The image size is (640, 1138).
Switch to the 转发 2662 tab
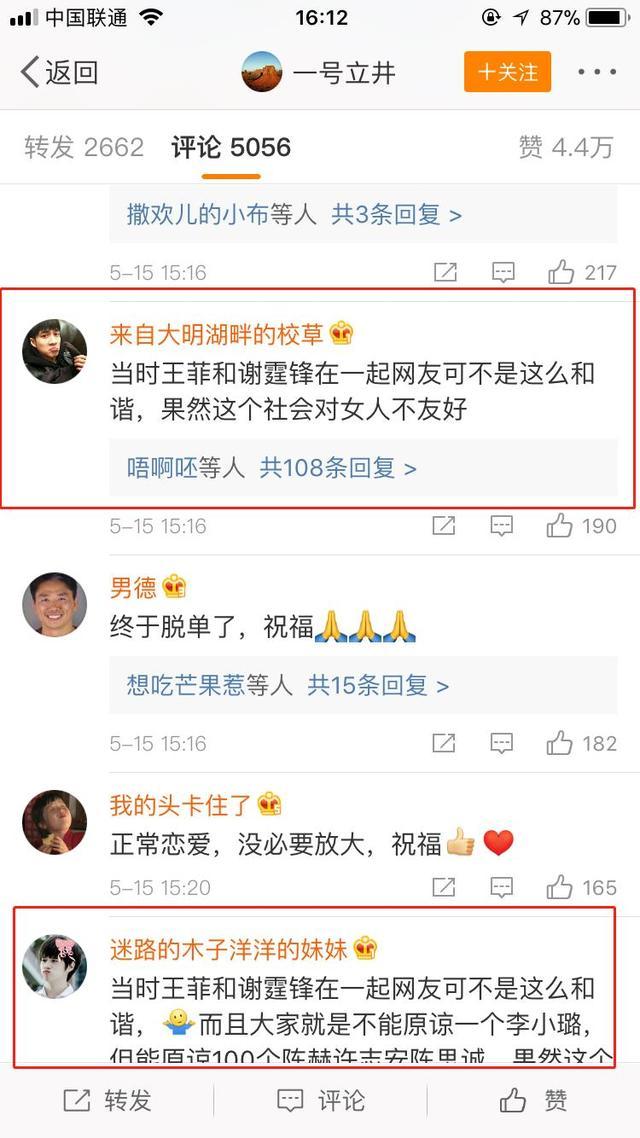(x=84, y=148)
